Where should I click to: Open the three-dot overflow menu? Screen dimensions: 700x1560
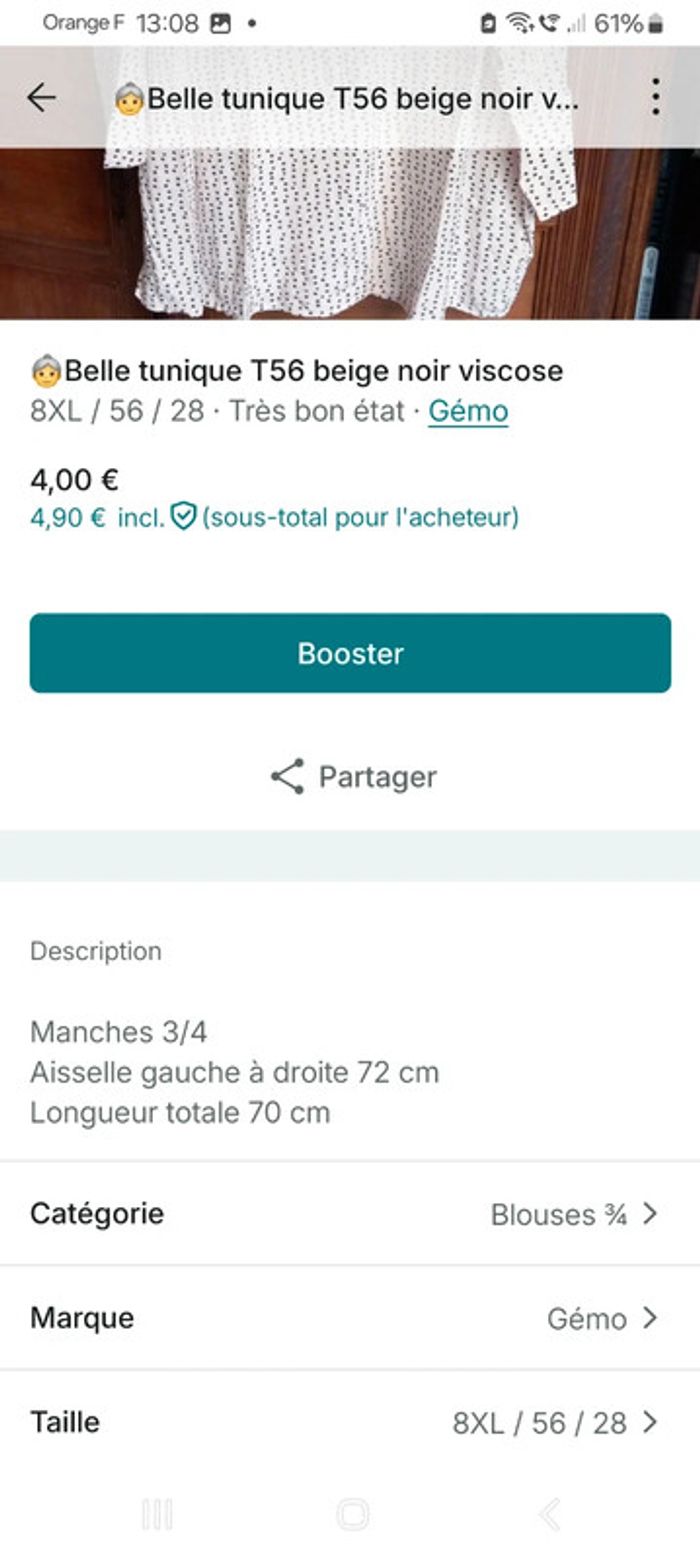[655, 97]
